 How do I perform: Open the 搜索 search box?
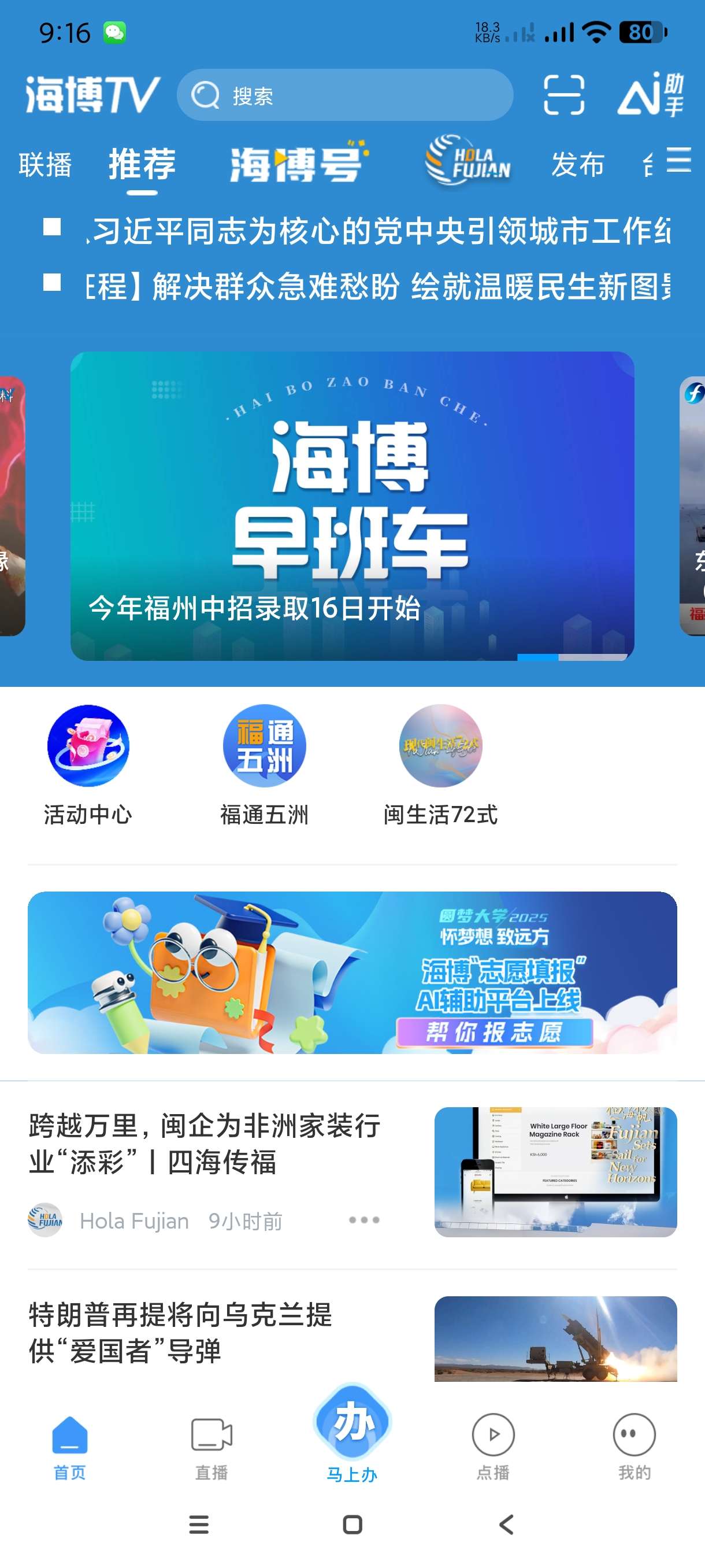(x=344, y=95)
